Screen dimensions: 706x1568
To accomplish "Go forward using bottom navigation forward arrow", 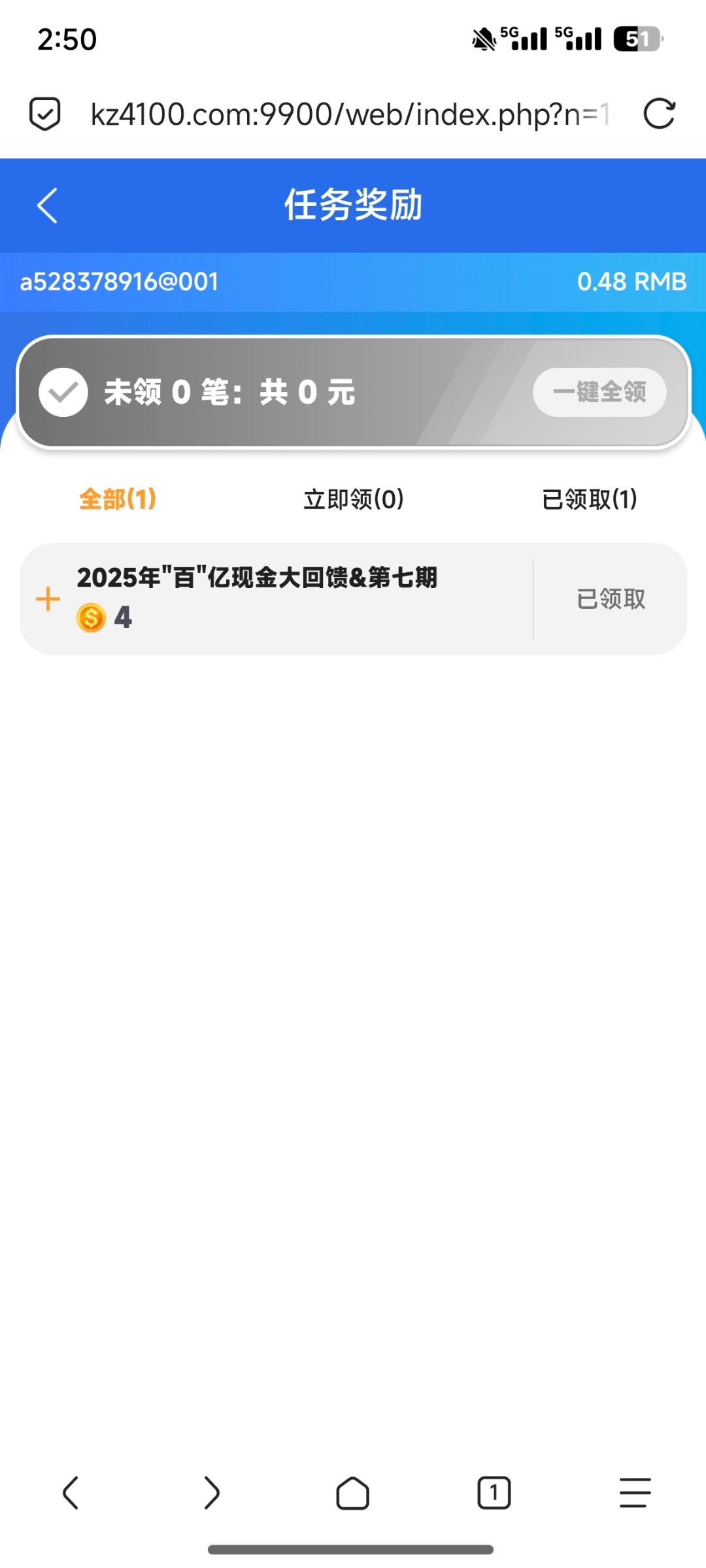I will 212,1493.
